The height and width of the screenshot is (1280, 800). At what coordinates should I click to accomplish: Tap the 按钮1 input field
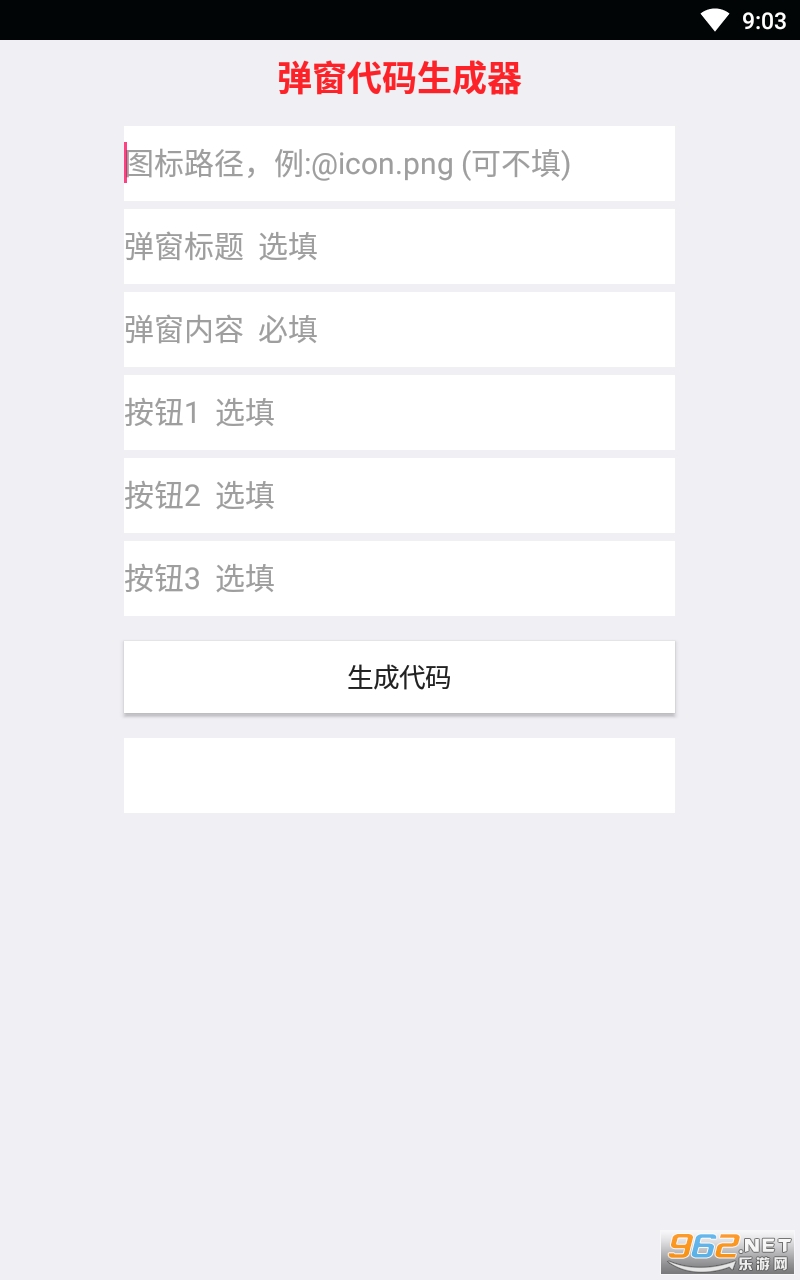pos(399,412)
